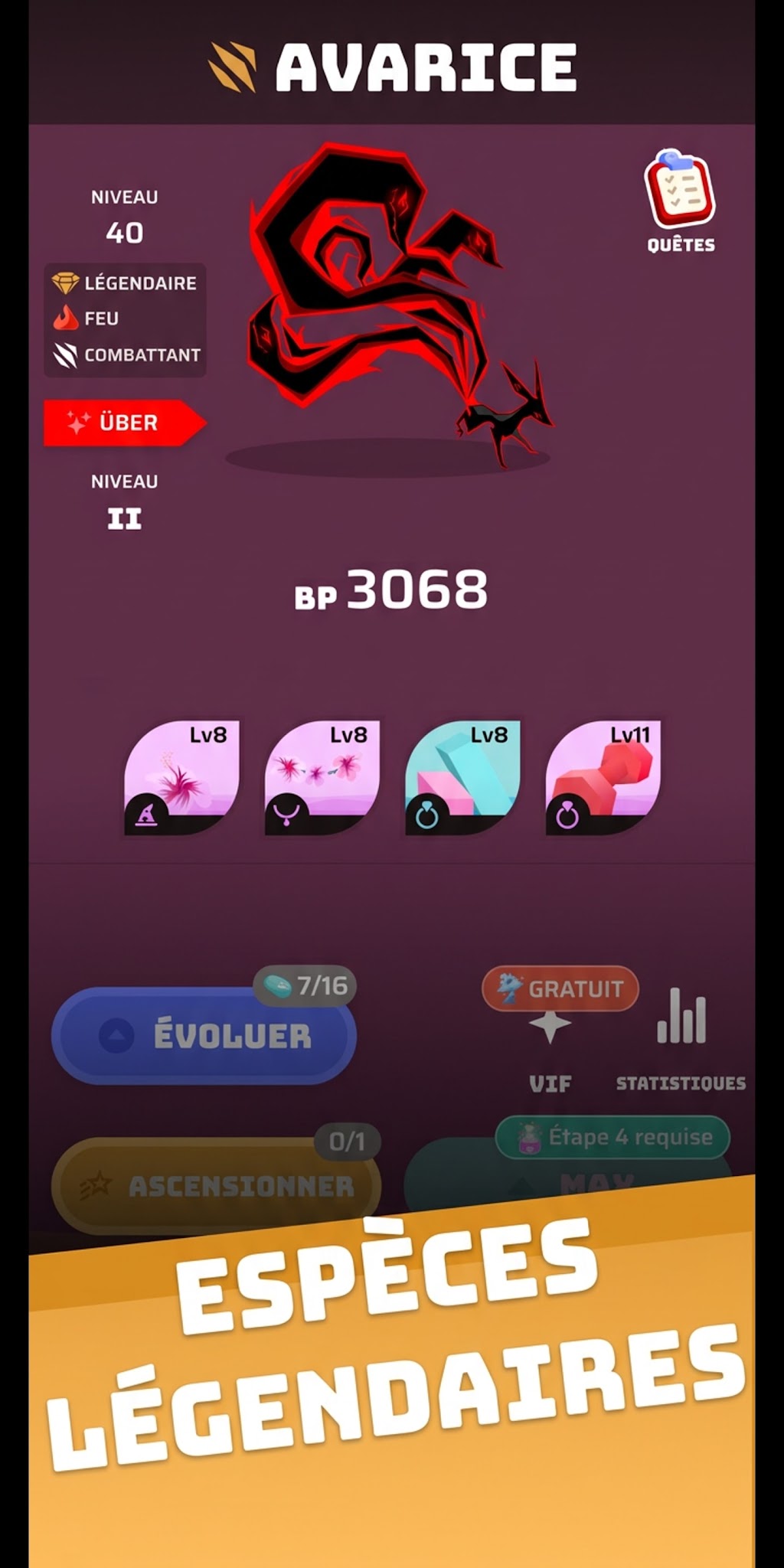The height and width of the screenshot is (1568, 784).
Task: Open the Quêtes clipboard icon
Action: (x=680, y=201)
